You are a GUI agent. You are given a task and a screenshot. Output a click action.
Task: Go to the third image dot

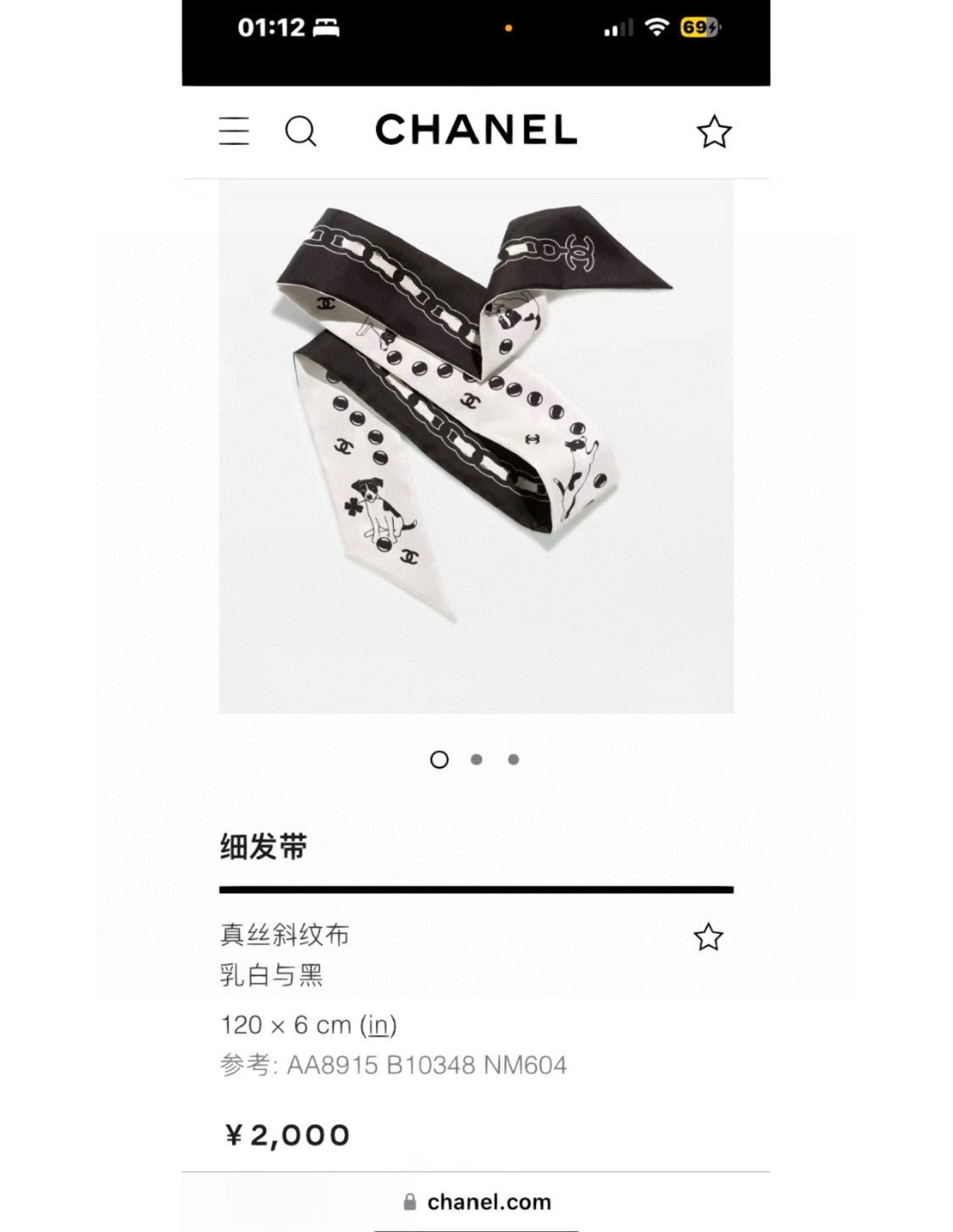tap(513, 759)
